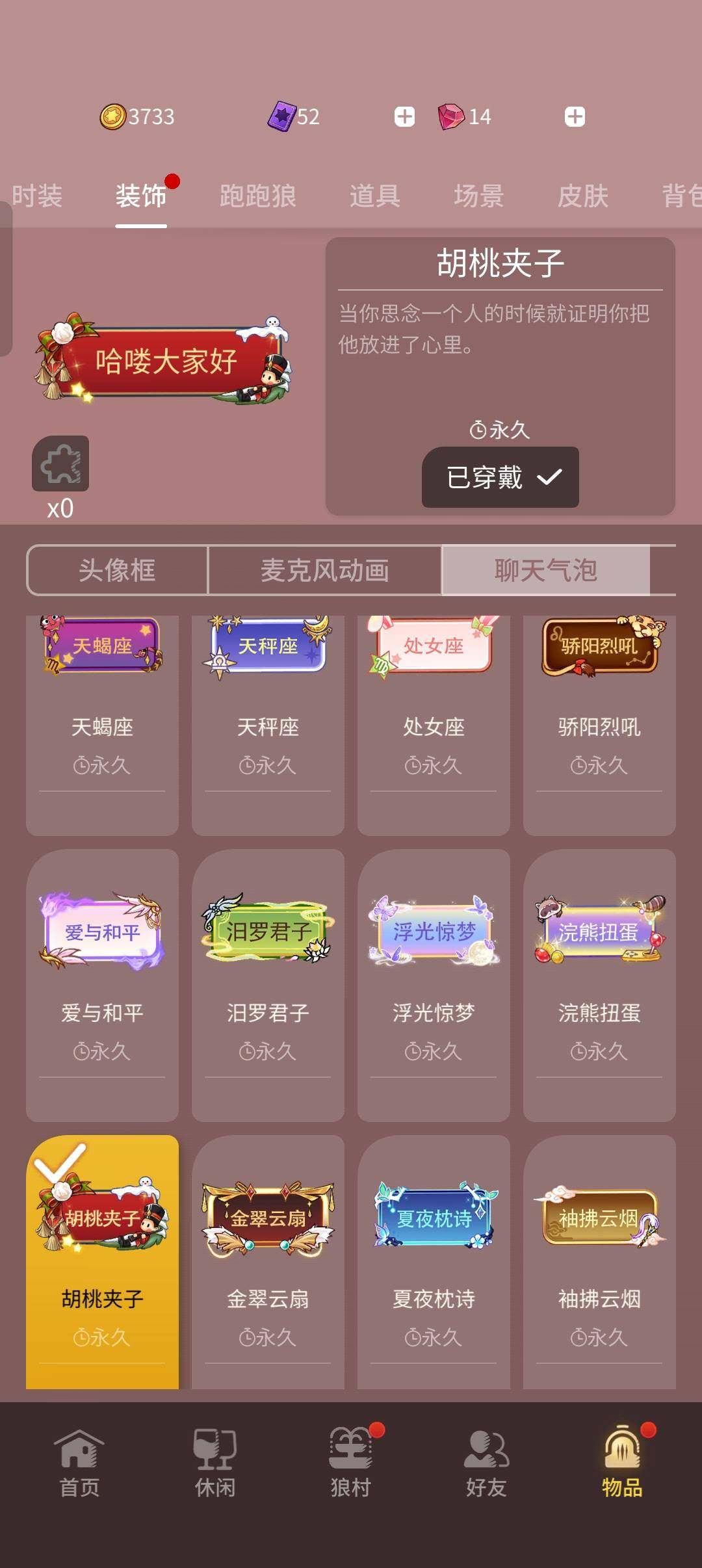702x1568 pixels.
Task: Switch to the 麦克风动画 microphone animation tab
Action: point(325,569)
